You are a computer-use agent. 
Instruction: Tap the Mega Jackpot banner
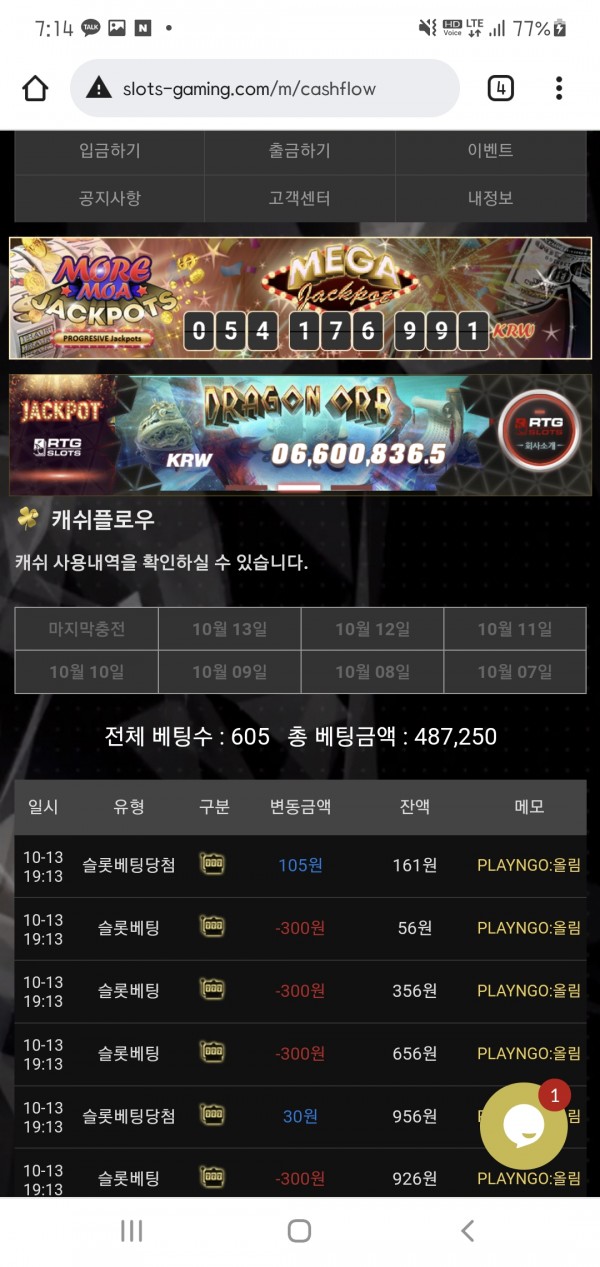(300, 298)
